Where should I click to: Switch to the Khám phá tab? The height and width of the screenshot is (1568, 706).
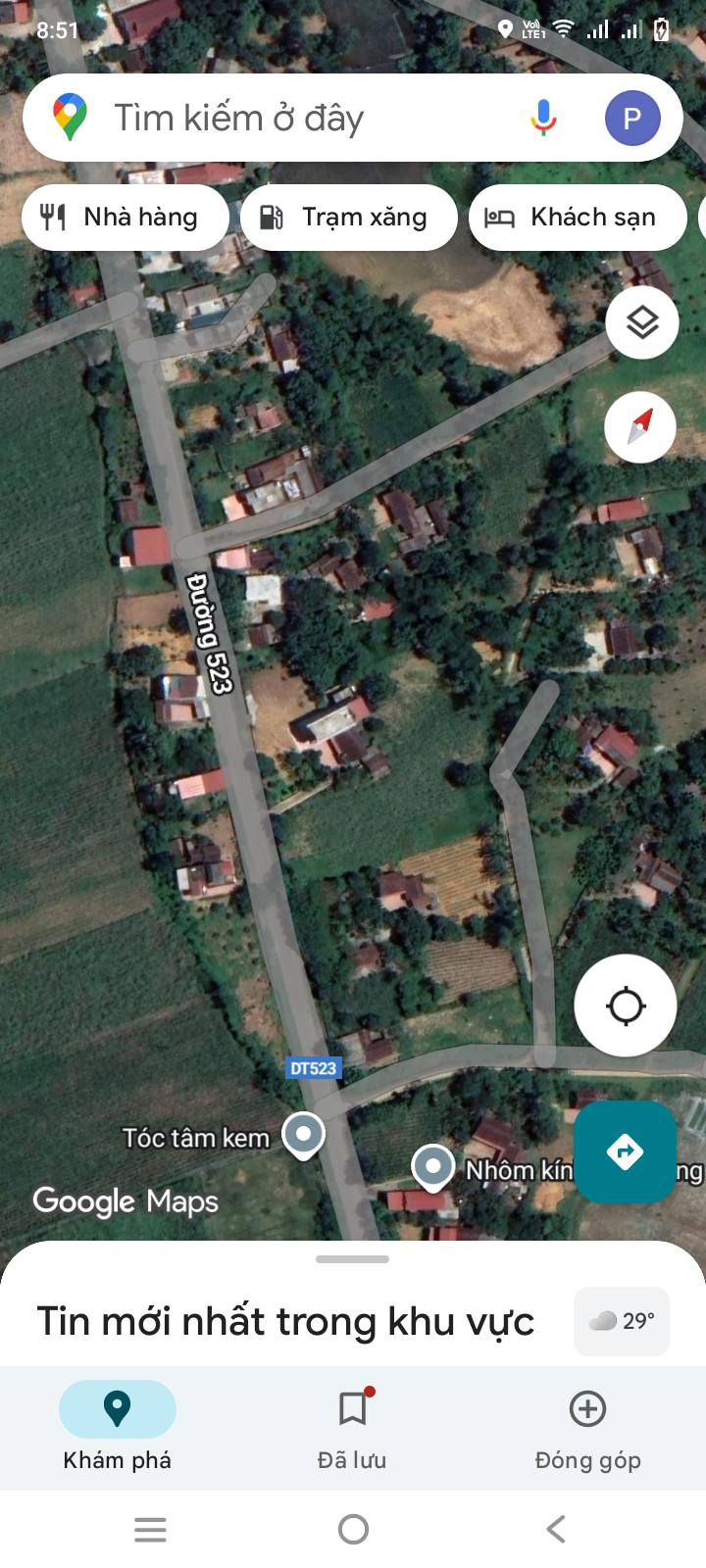click(x=117, y=1425)
